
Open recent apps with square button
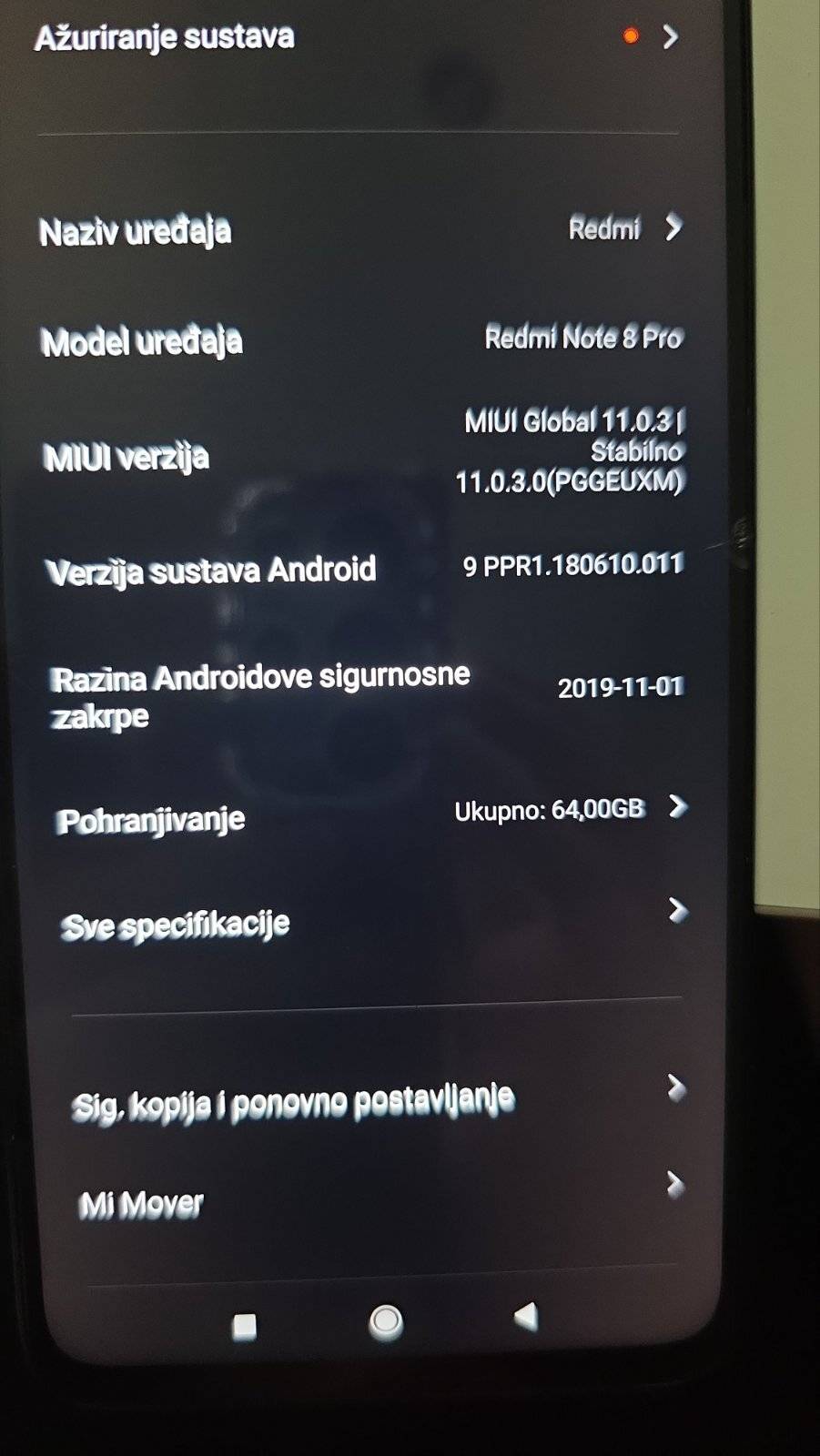(244, 1326)
